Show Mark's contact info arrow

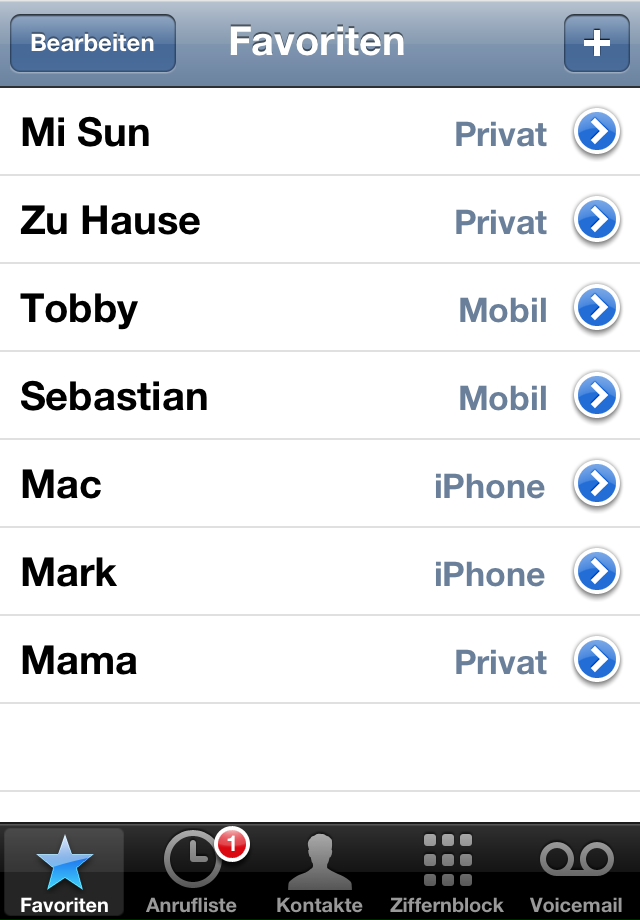(x=596, y=573)
